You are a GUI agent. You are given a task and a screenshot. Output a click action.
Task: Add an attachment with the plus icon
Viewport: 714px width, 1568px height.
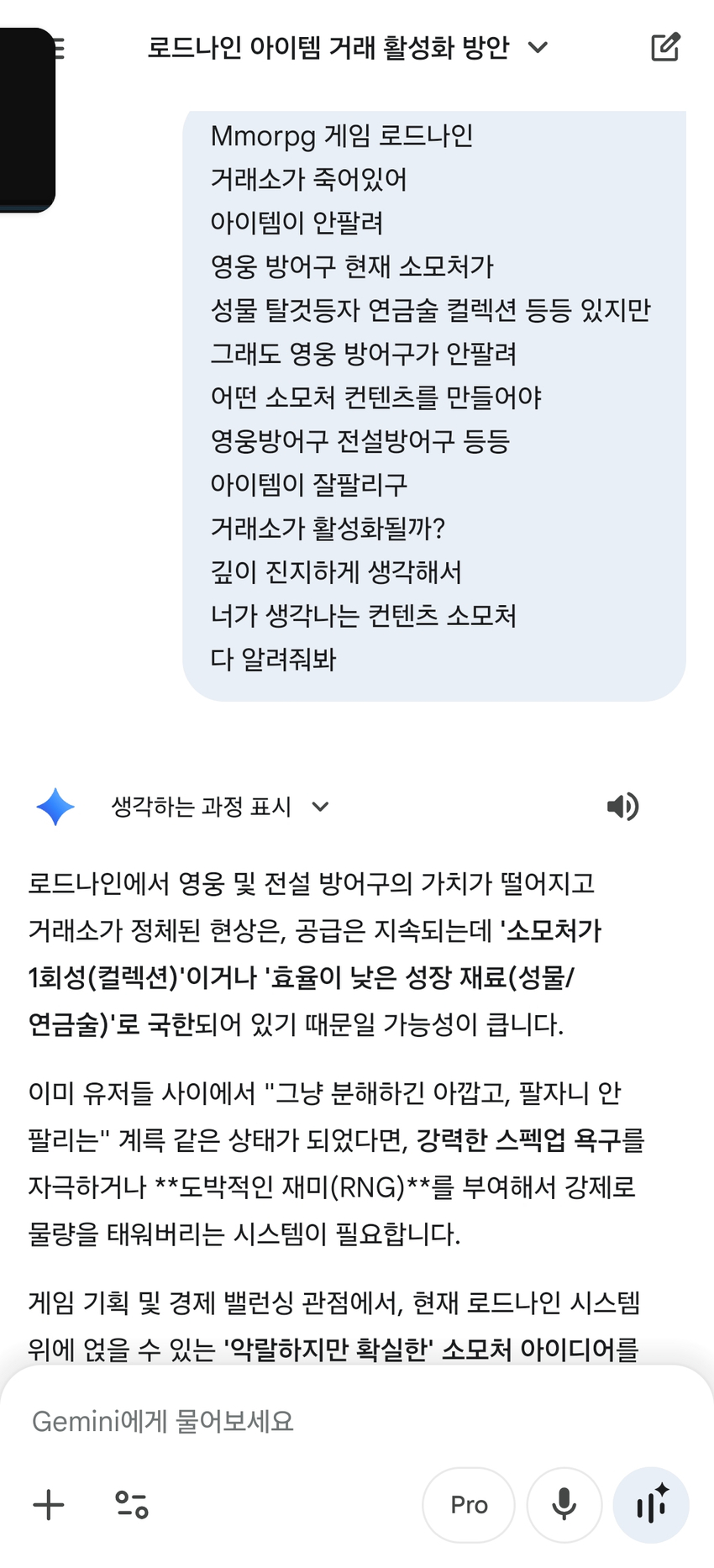49,1504
